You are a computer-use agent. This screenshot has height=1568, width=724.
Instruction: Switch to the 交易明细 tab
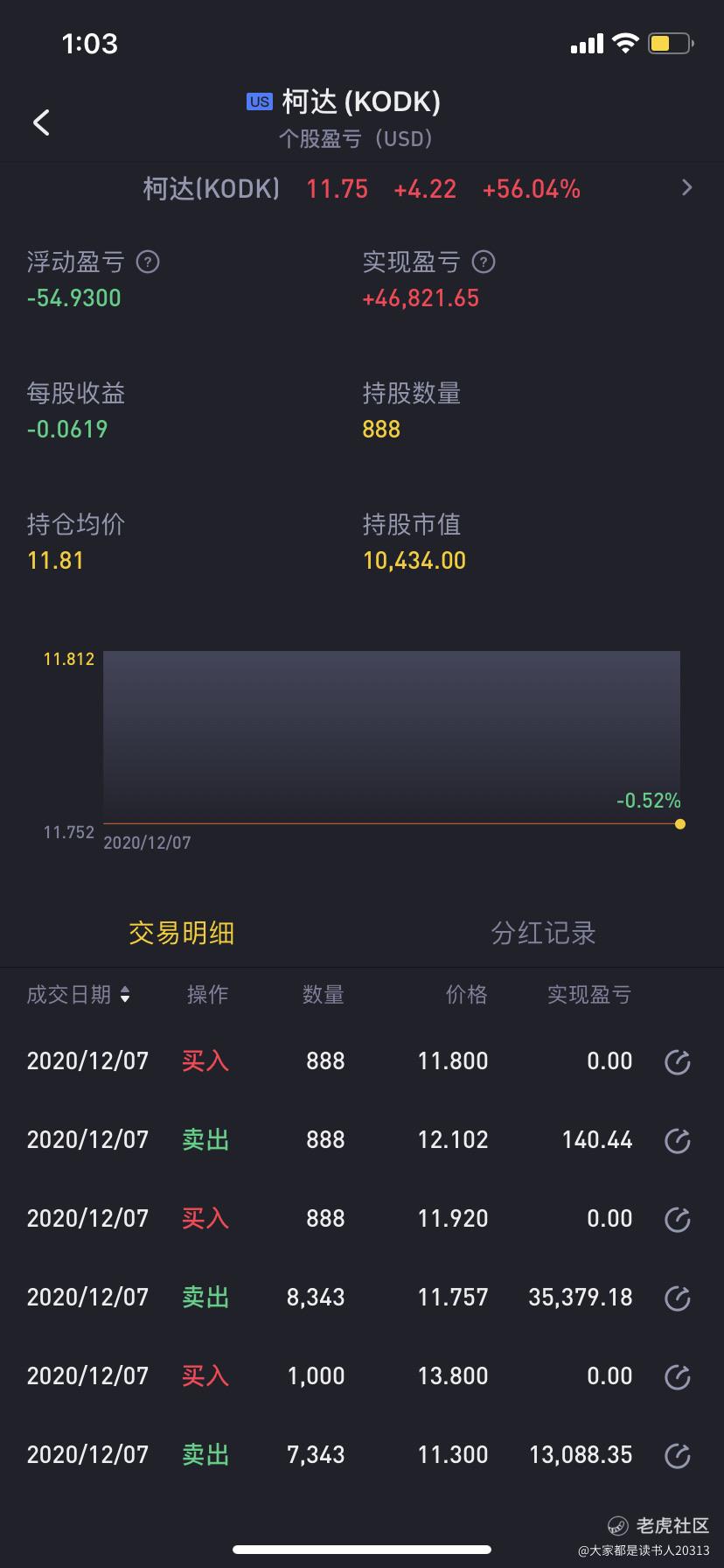[x=181, y=933]
